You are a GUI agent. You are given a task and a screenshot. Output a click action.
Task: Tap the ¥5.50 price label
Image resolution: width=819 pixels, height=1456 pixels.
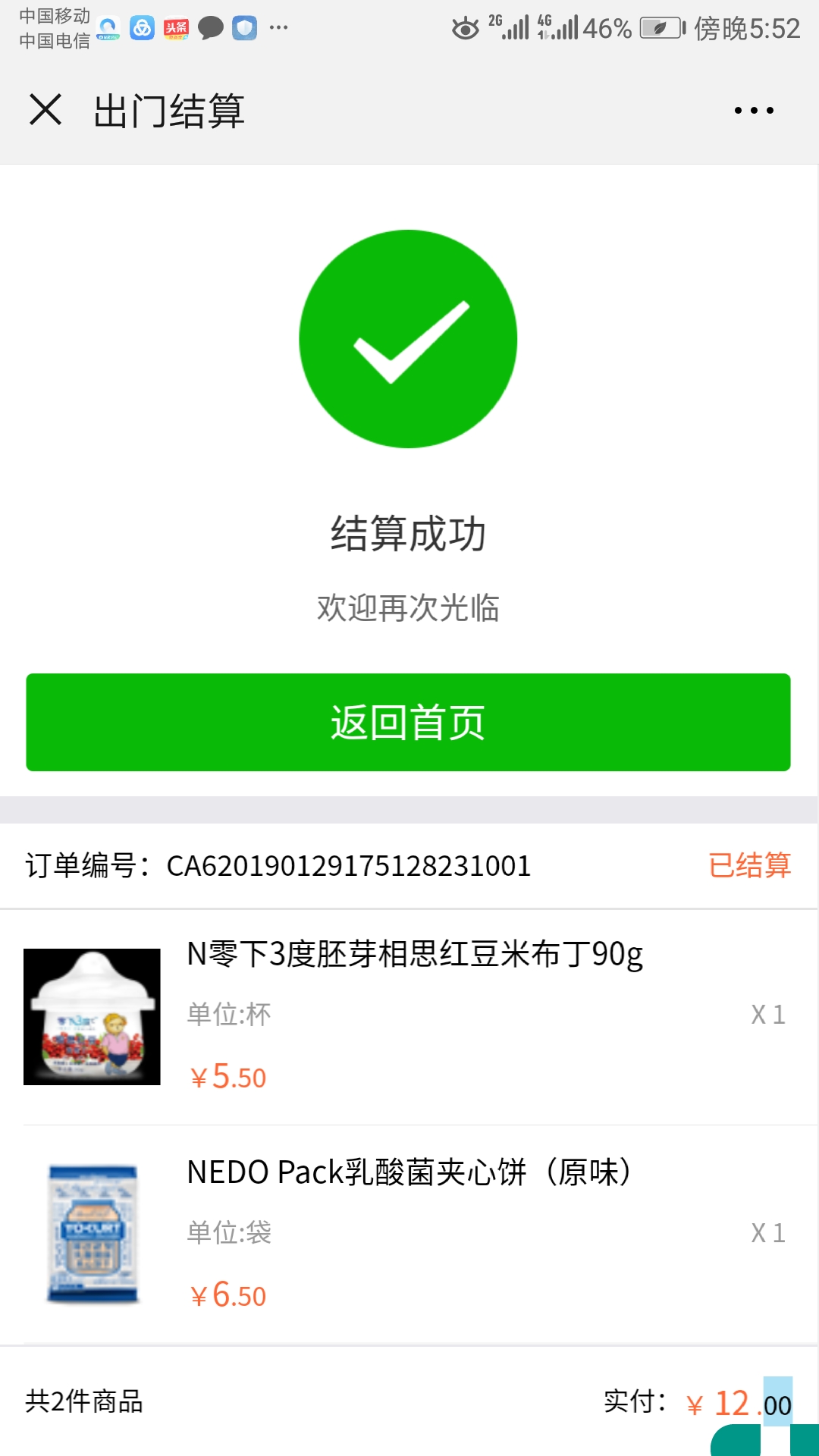(227, 1077)
